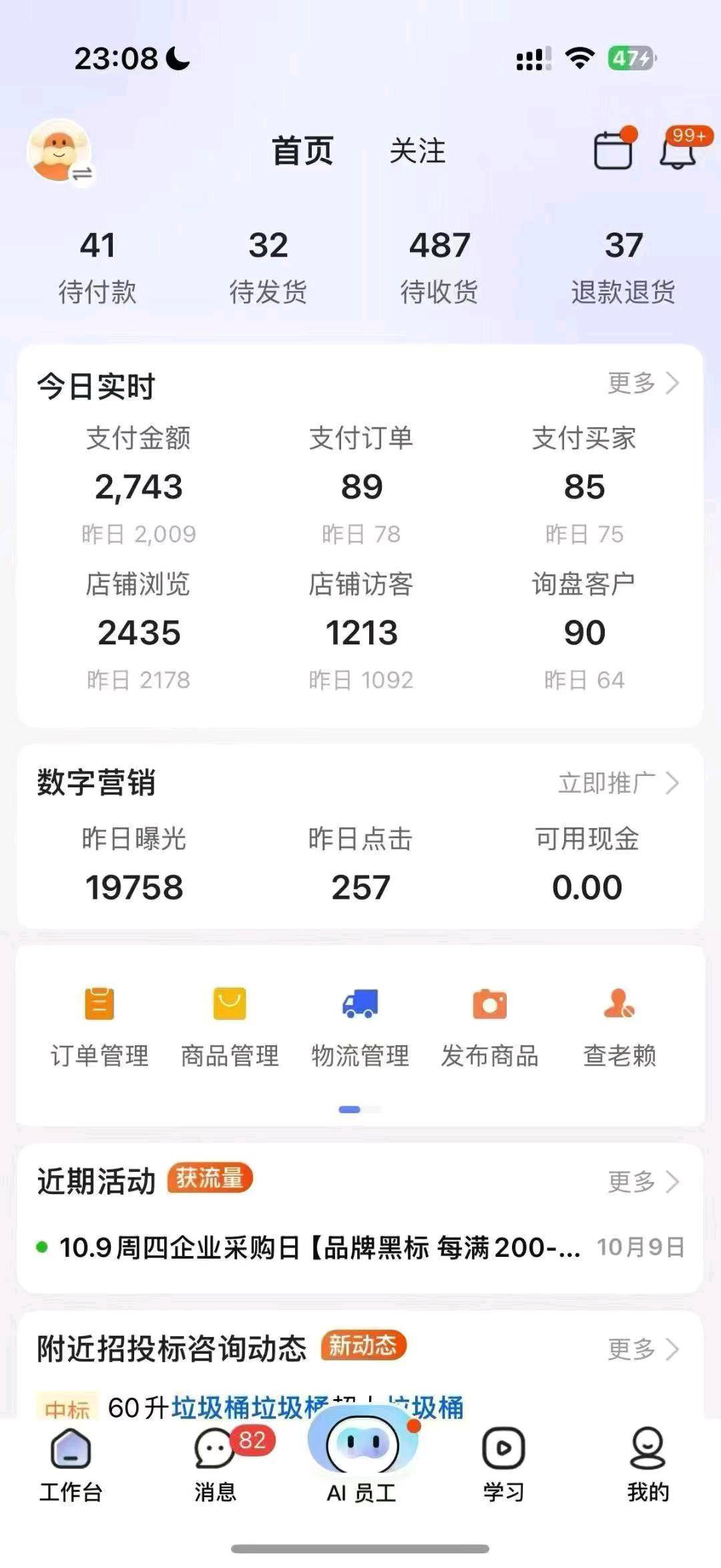Tap the profile avatar to switch account

click(x=59, y=151)
